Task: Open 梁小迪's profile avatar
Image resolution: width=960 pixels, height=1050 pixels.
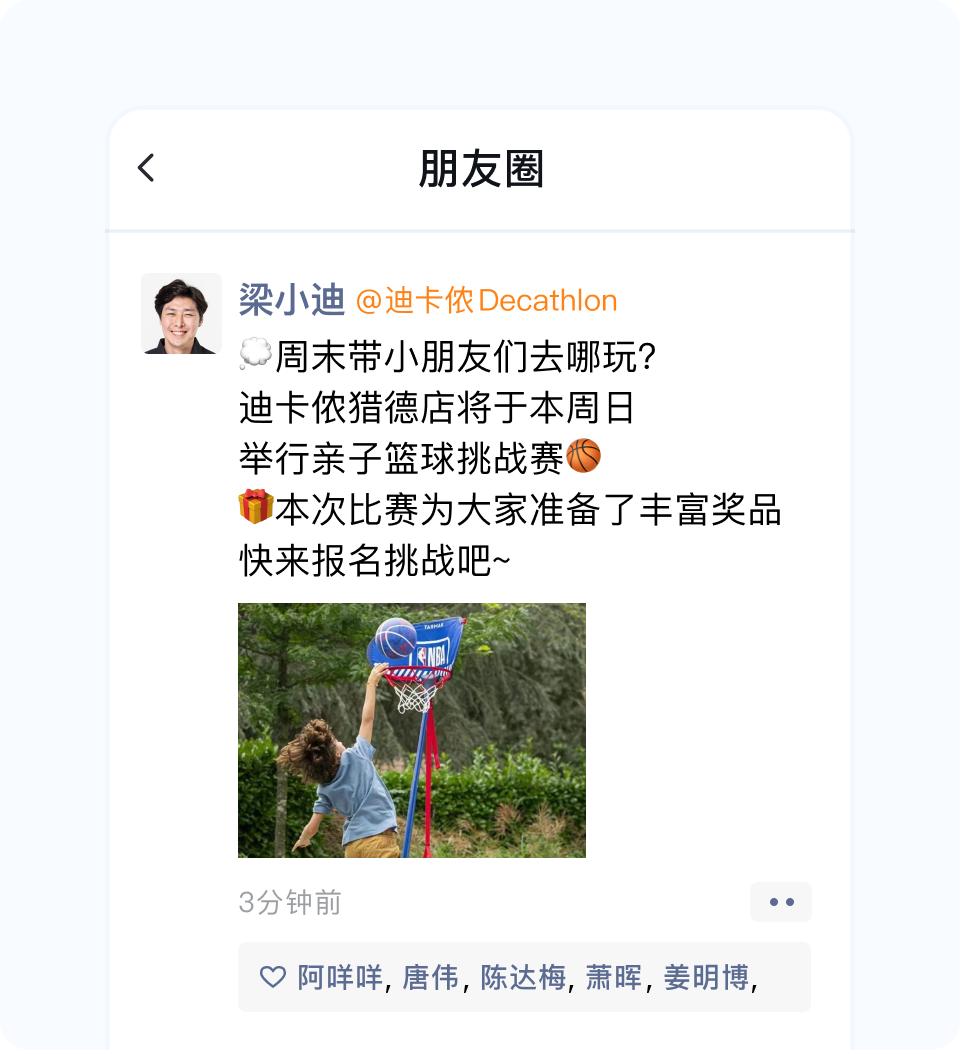Action: click(x=181, y=314)
